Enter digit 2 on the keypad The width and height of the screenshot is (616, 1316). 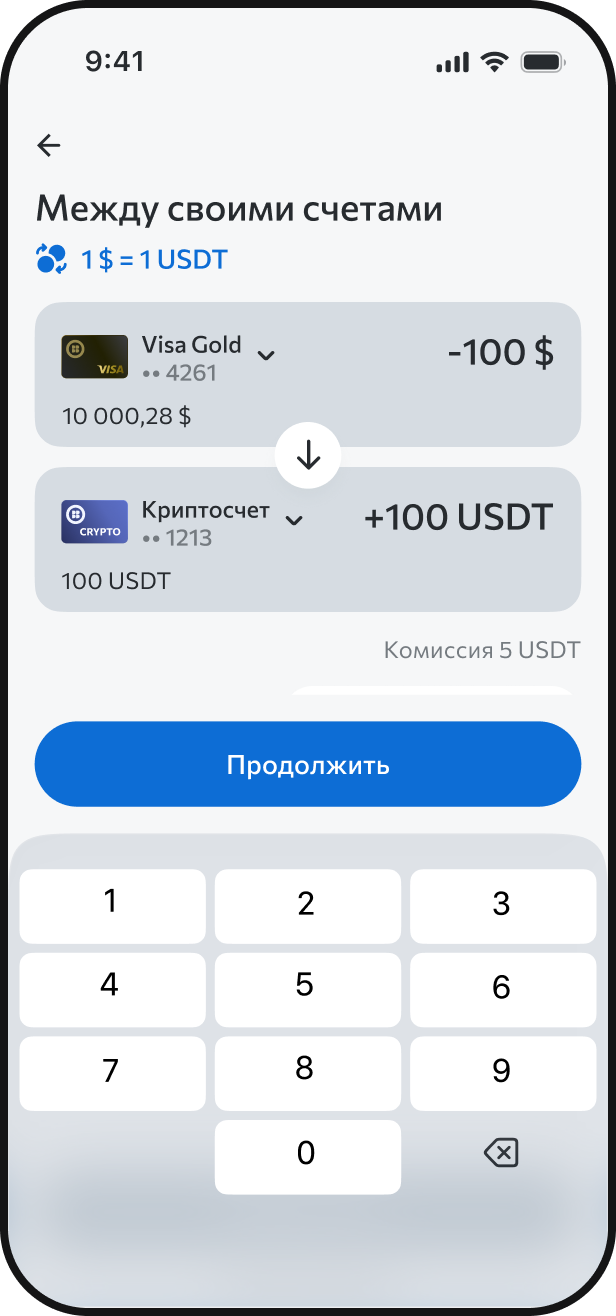(x=307, y=905)
